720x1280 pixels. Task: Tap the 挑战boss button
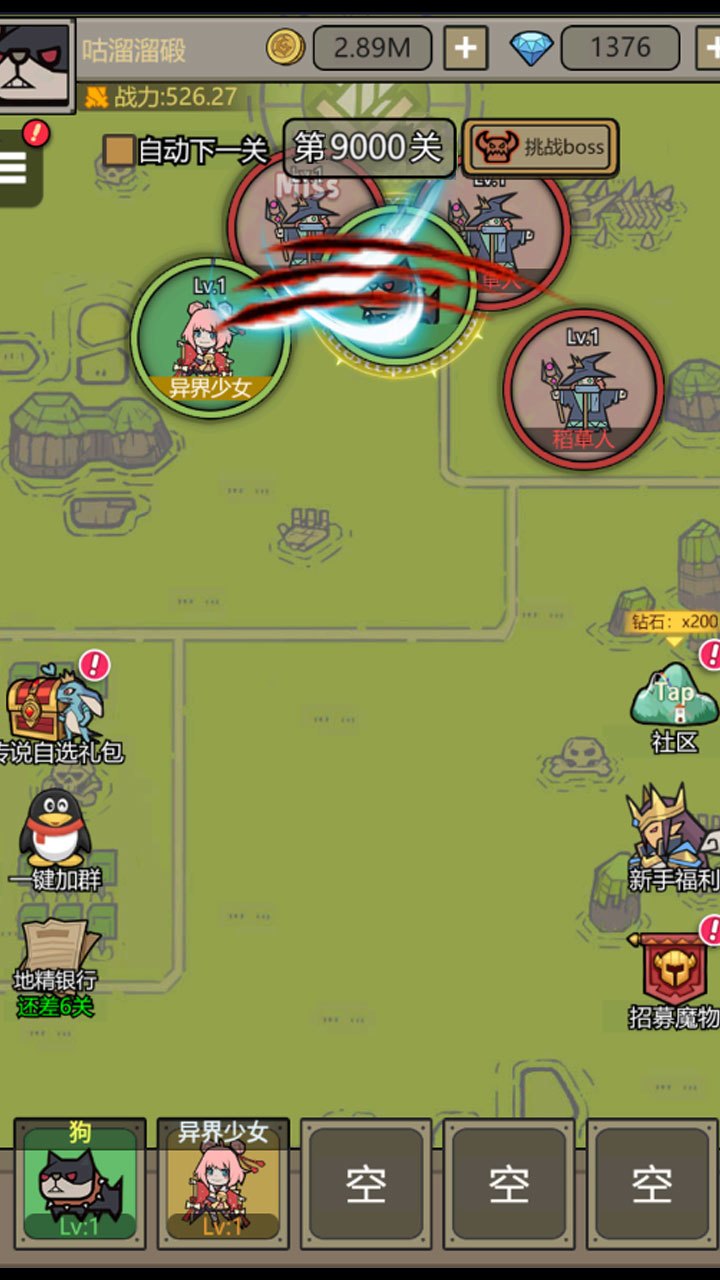[540, 148]
